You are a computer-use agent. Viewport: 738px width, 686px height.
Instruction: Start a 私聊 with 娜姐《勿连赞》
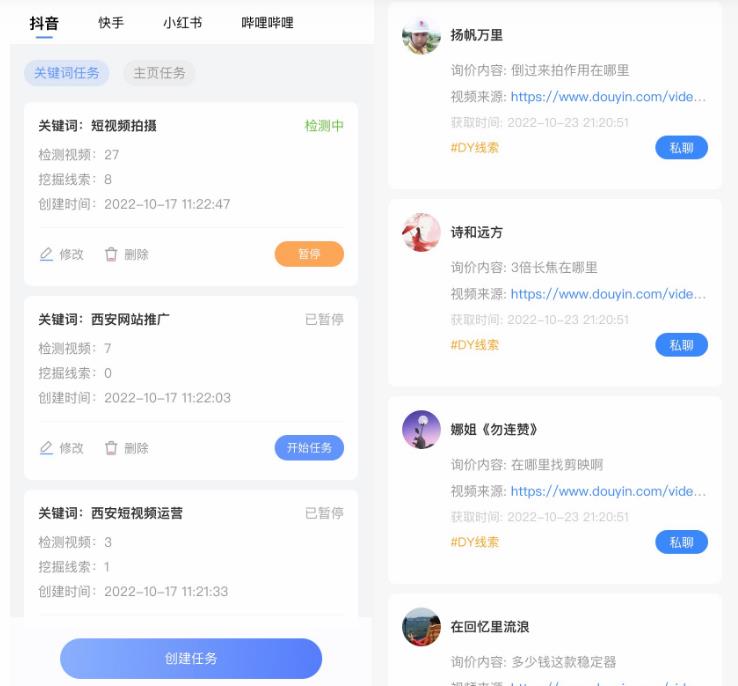coord(681,542)
